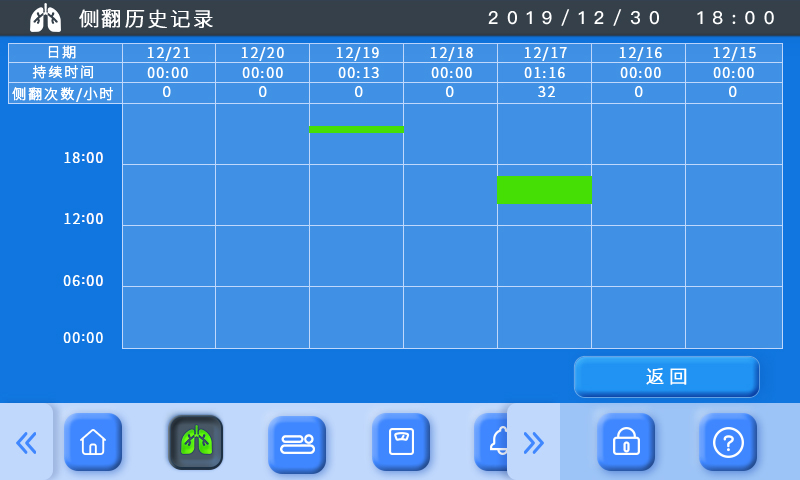Open the alarm bell icon

pyautogui.click(x=493, y=442)
